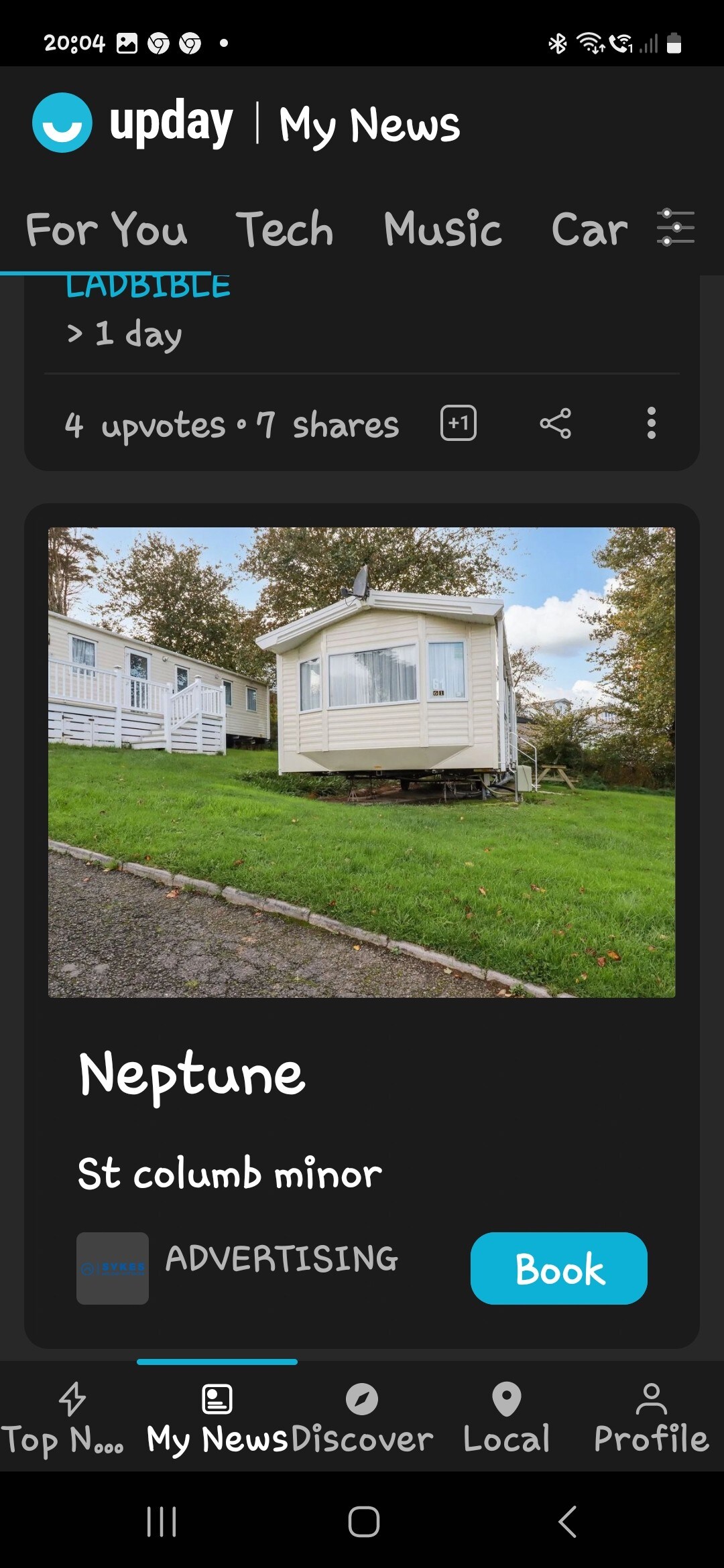Open the LADbible article overflow menu
Screen dimensions: 724x1568
coord(651,423)
